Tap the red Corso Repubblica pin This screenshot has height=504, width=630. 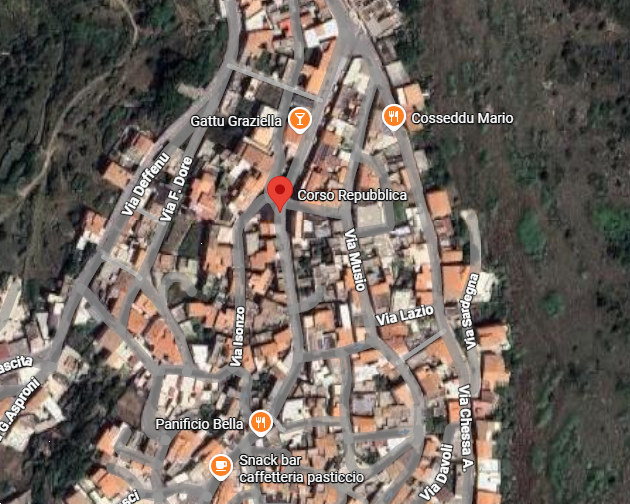280,191
